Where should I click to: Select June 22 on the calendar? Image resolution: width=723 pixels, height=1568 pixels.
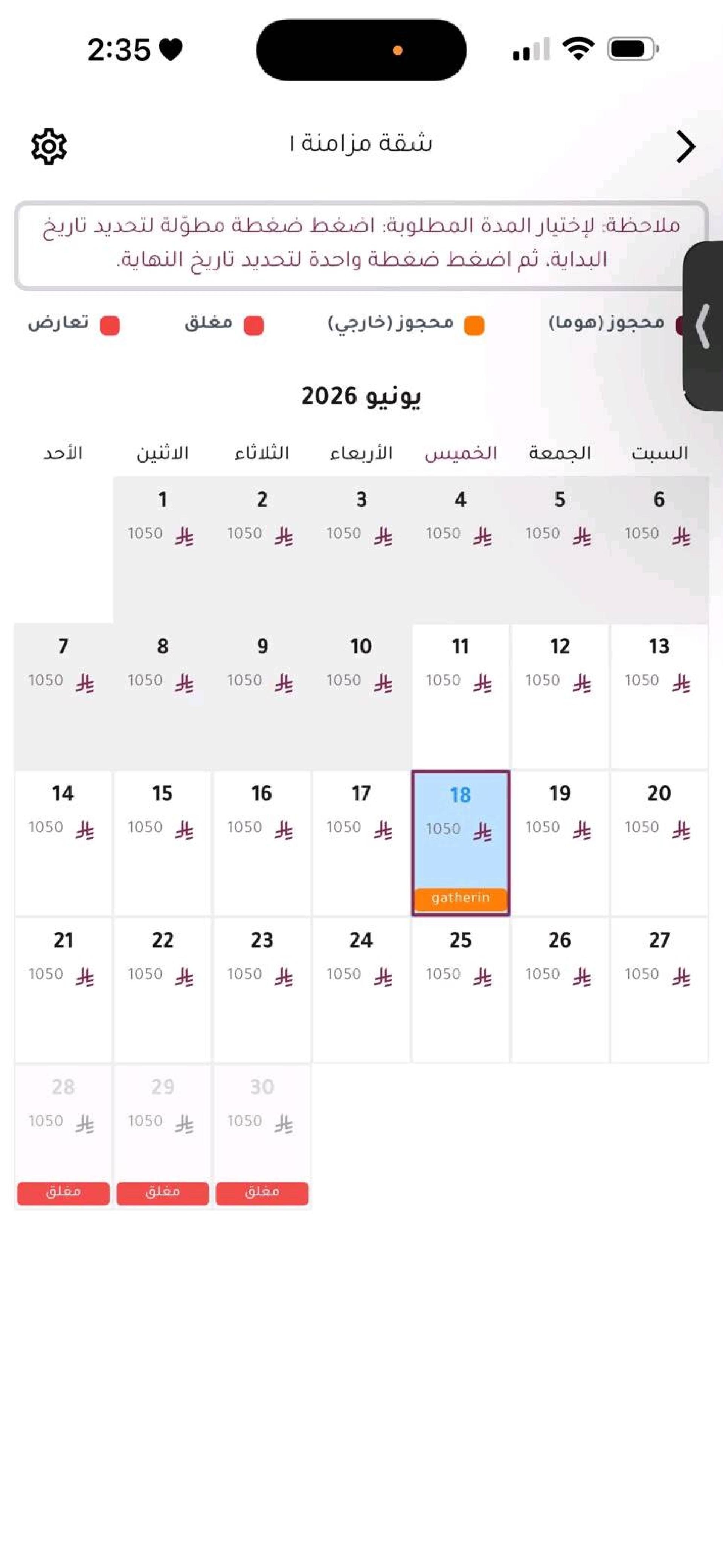[x=163, y=990]
